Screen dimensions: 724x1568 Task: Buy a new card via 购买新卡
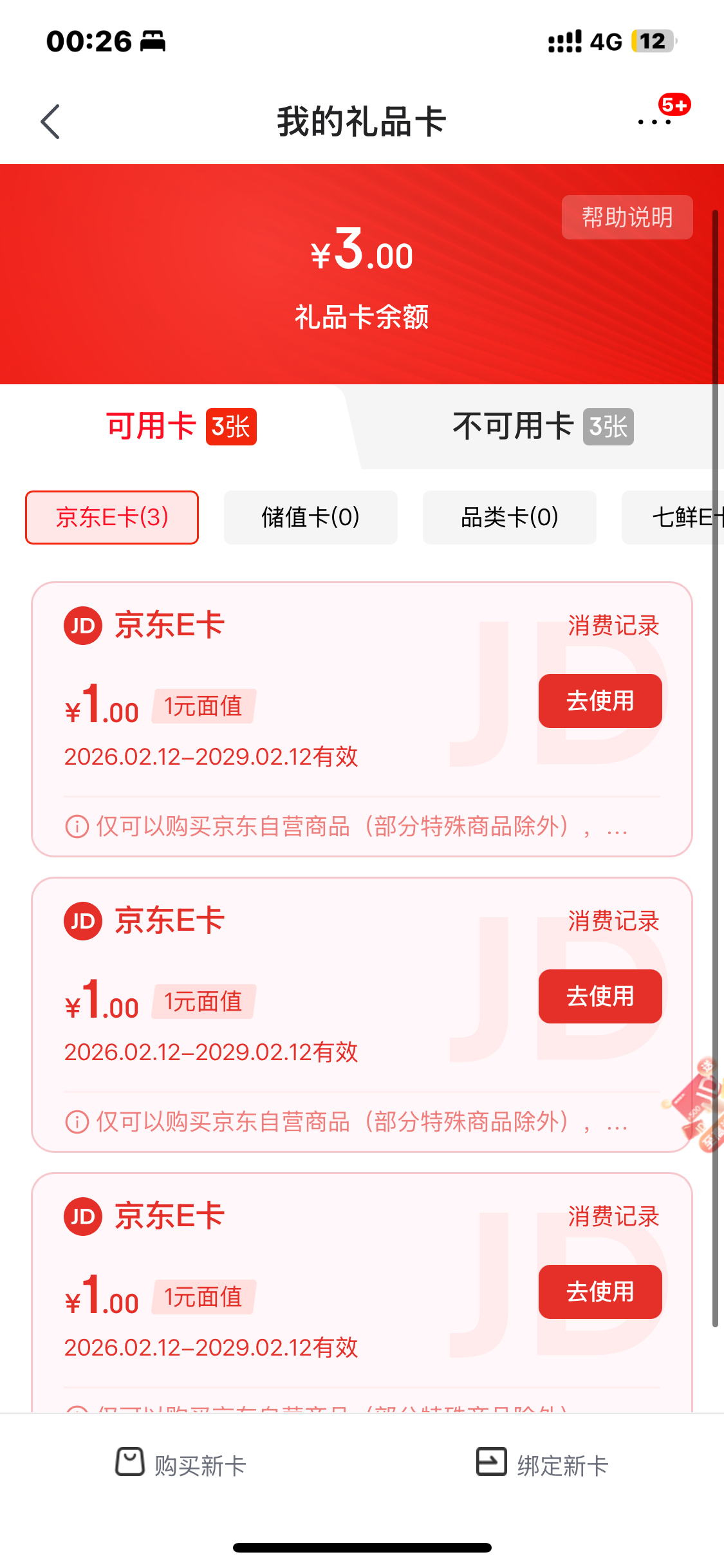(181, 1464)
